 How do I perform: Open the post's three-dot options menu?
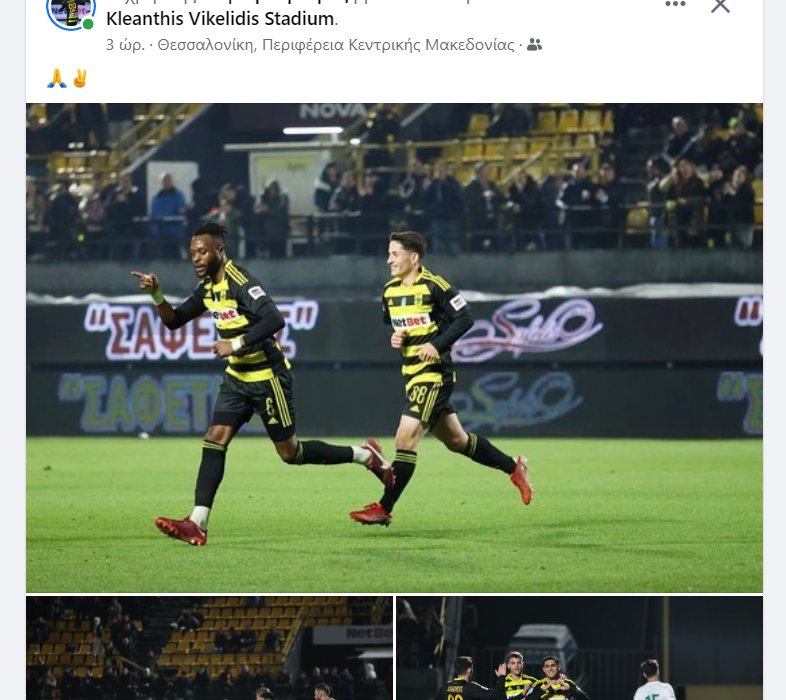tap(676, 4)
